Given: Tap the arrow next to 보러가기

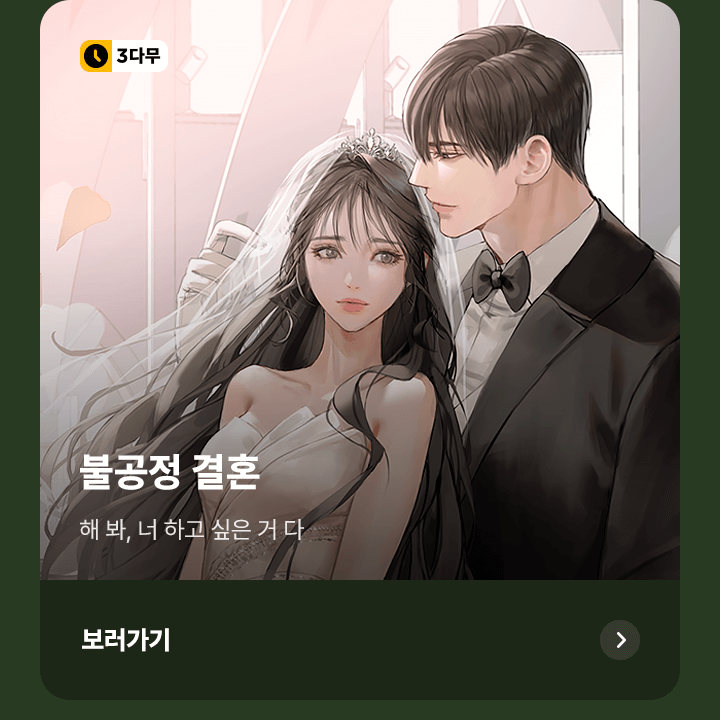Looking at the screenshot, I should coord(620,640).
